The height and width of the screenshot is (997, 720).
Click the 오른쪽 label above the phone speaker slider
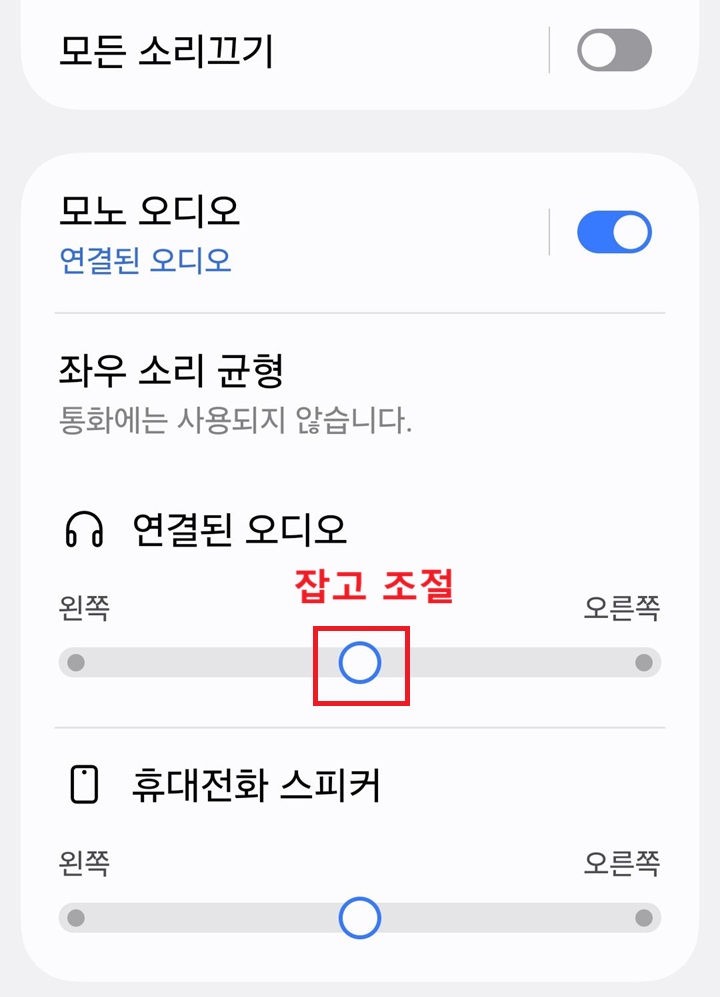619,861
